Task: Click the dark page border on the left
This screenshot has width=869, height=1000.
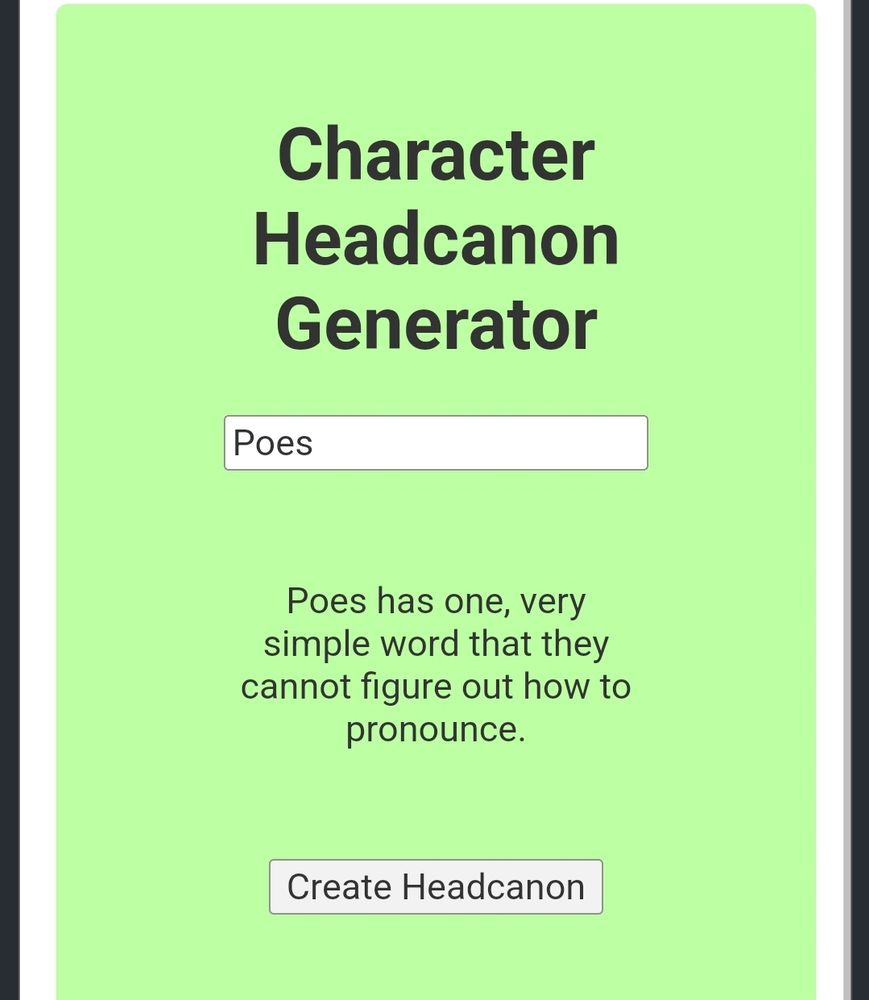Action: click(12, 500)
